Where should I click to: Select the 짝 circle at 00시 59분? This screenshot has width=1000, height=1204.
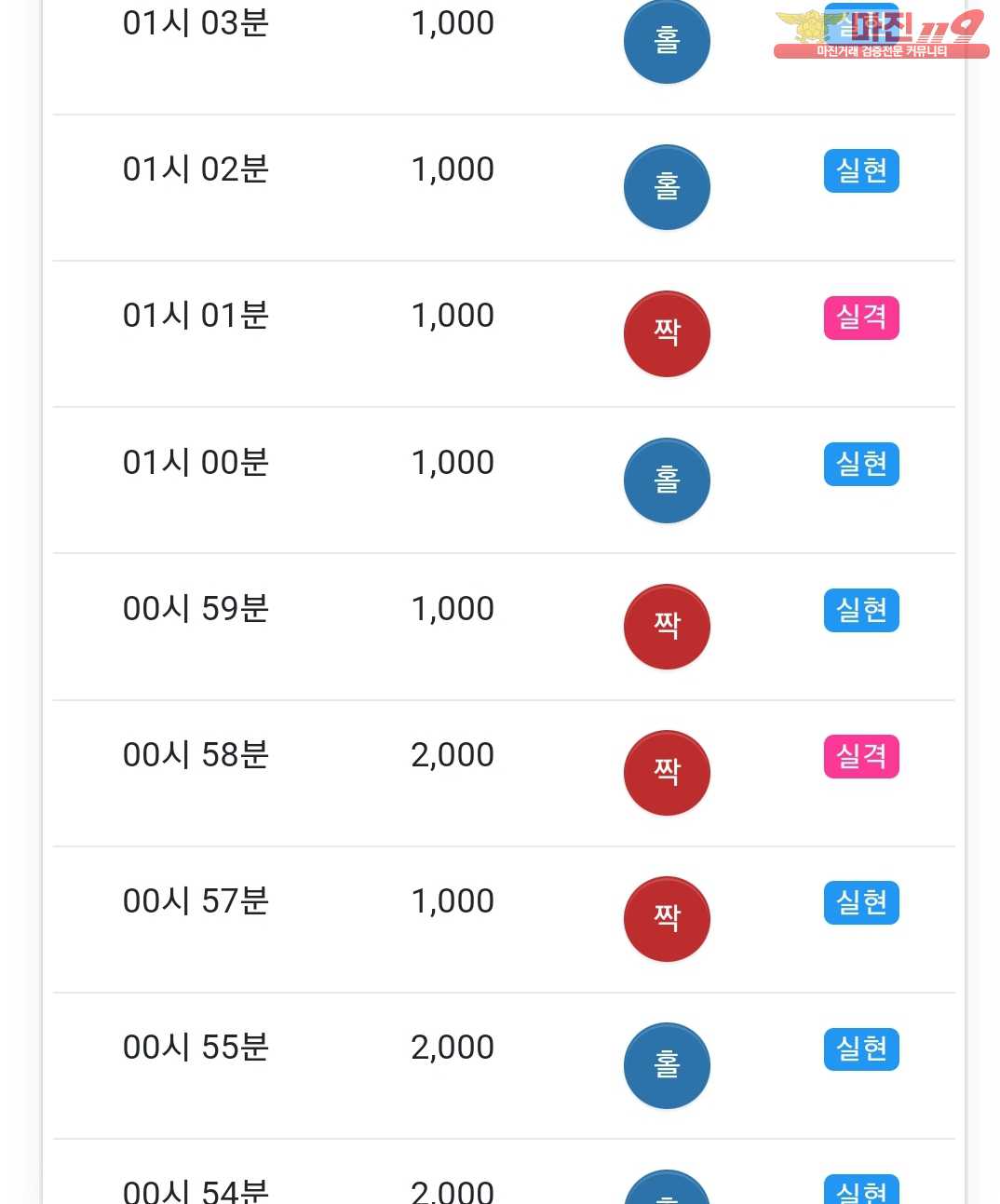coord(667,627)
